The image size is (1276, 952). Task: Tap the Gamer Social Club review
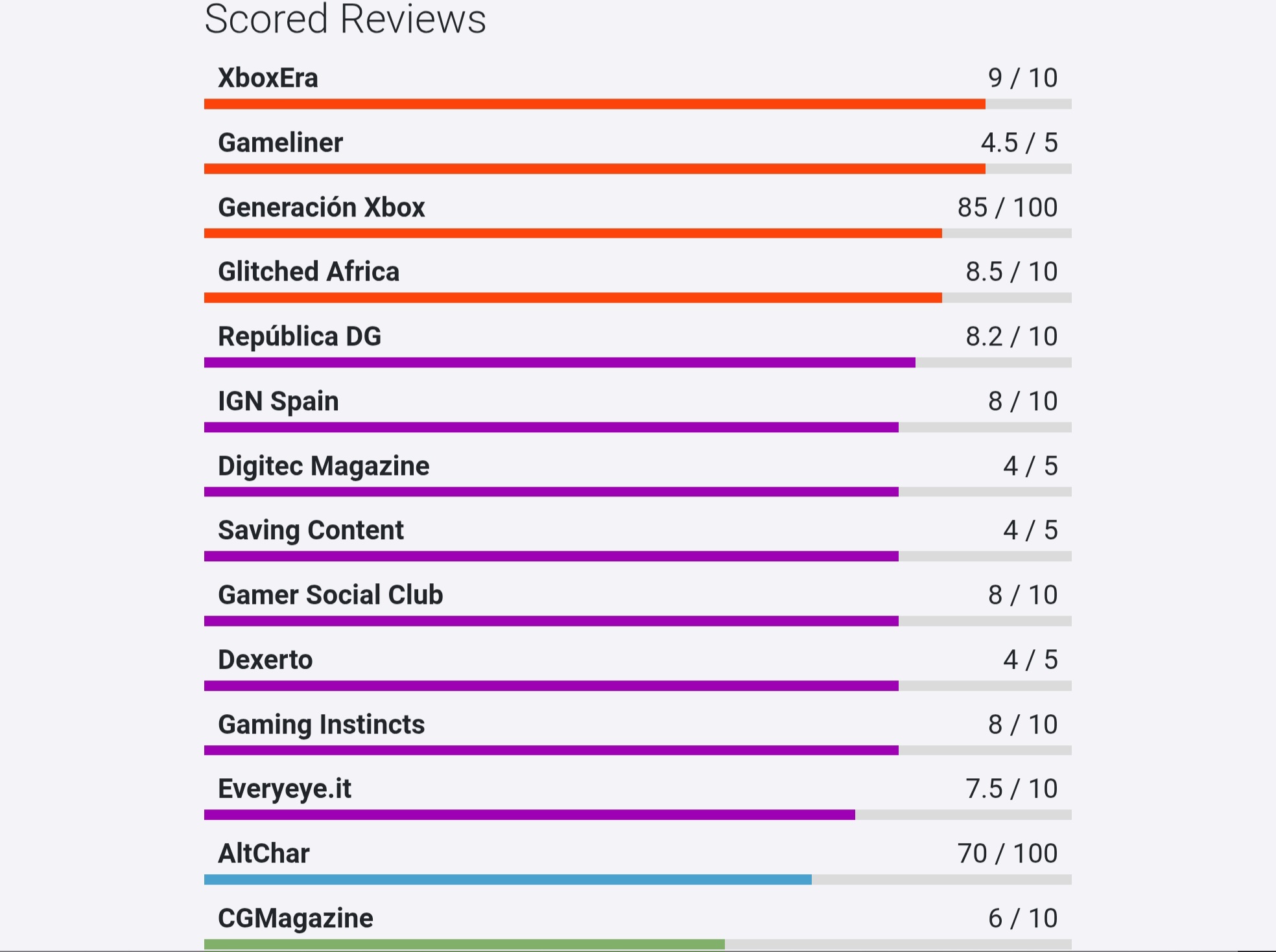click(331, 596)
